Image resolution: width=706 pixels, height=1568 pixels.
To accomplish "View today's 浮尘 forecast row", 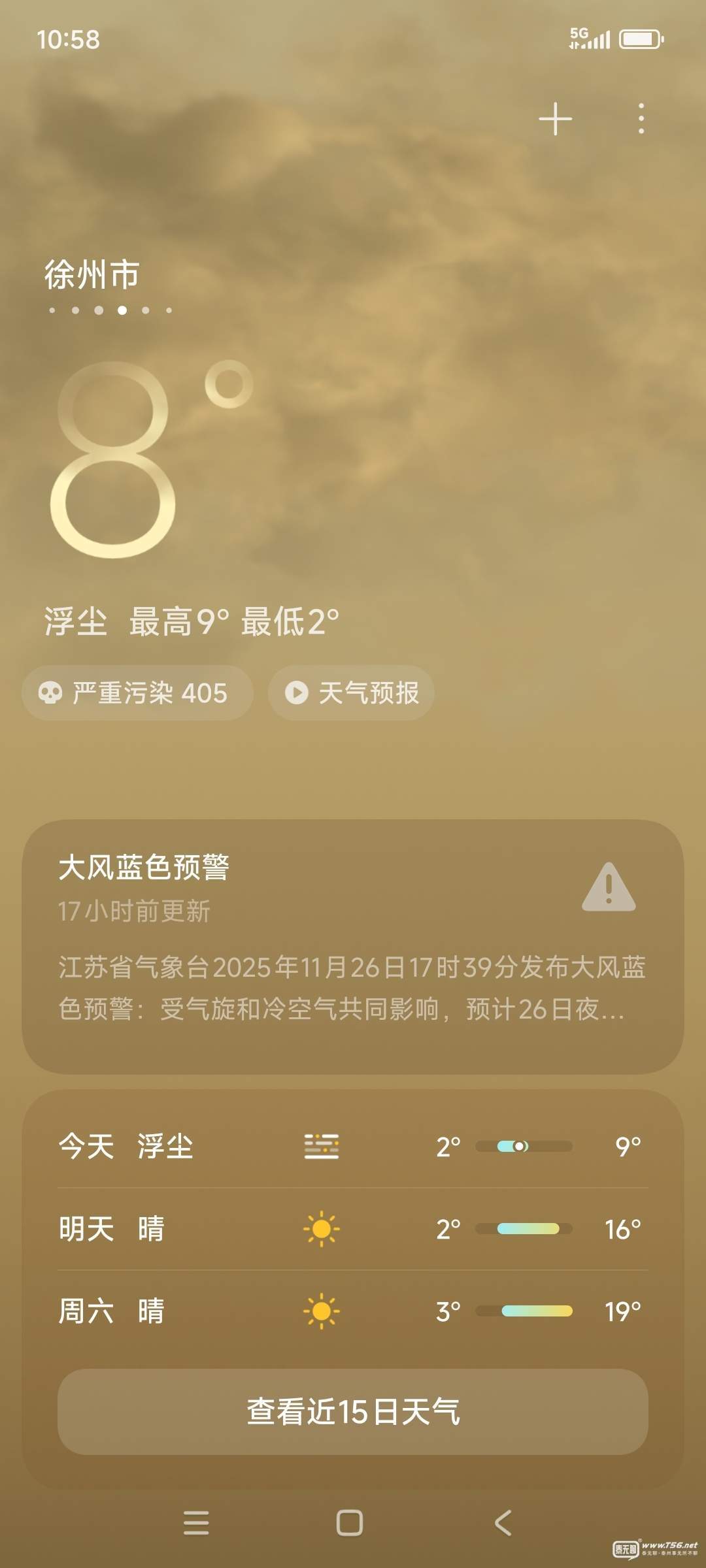I will coord(353,1147).
